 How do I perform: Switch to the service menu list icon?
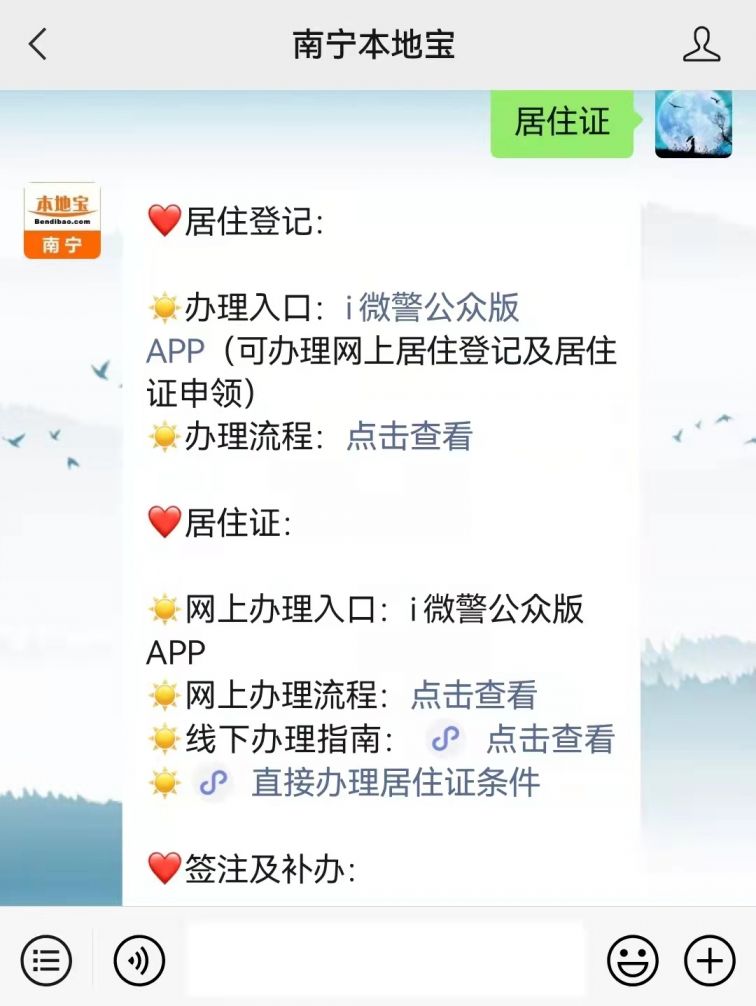coord(46,961)
